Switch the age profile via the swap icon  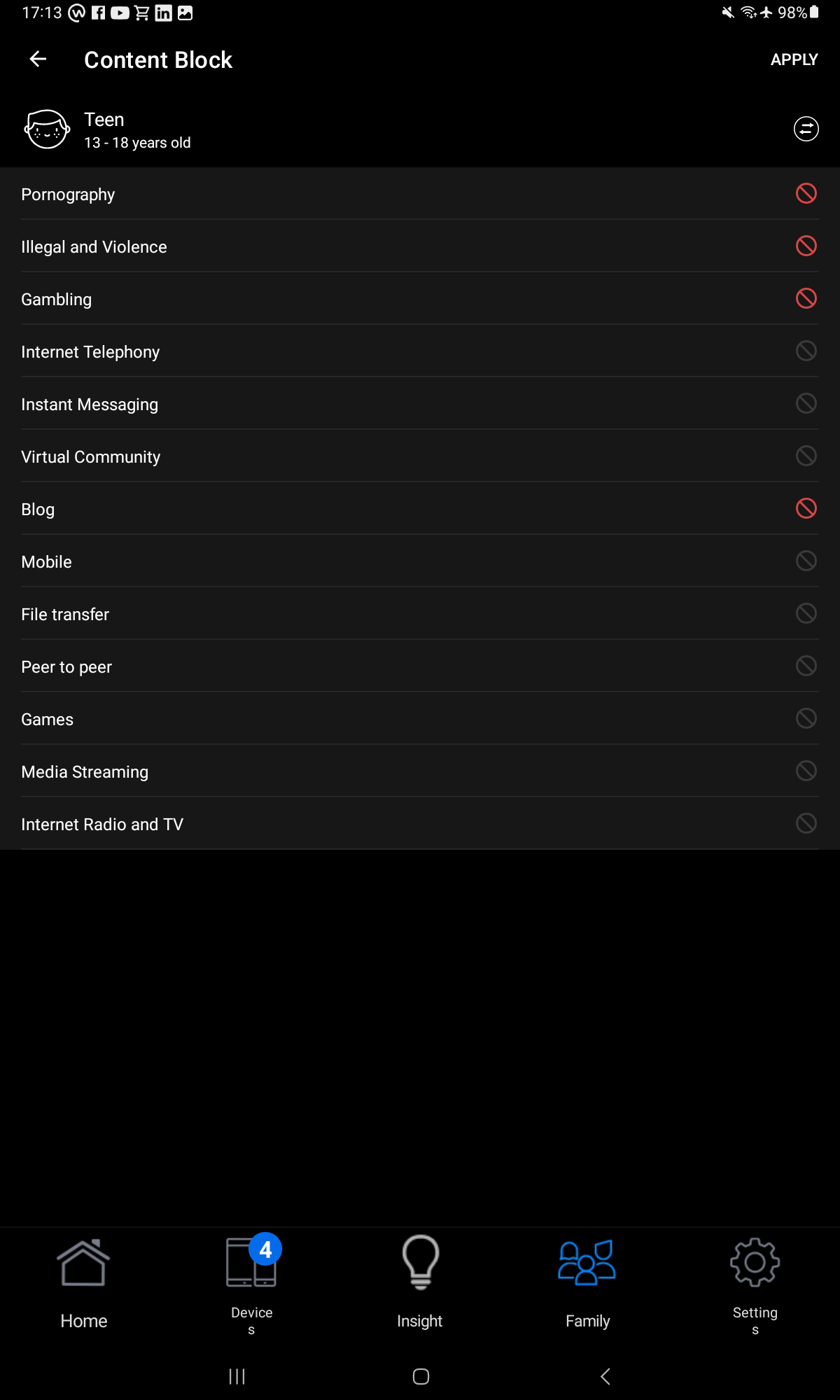(x=806, y=129)
